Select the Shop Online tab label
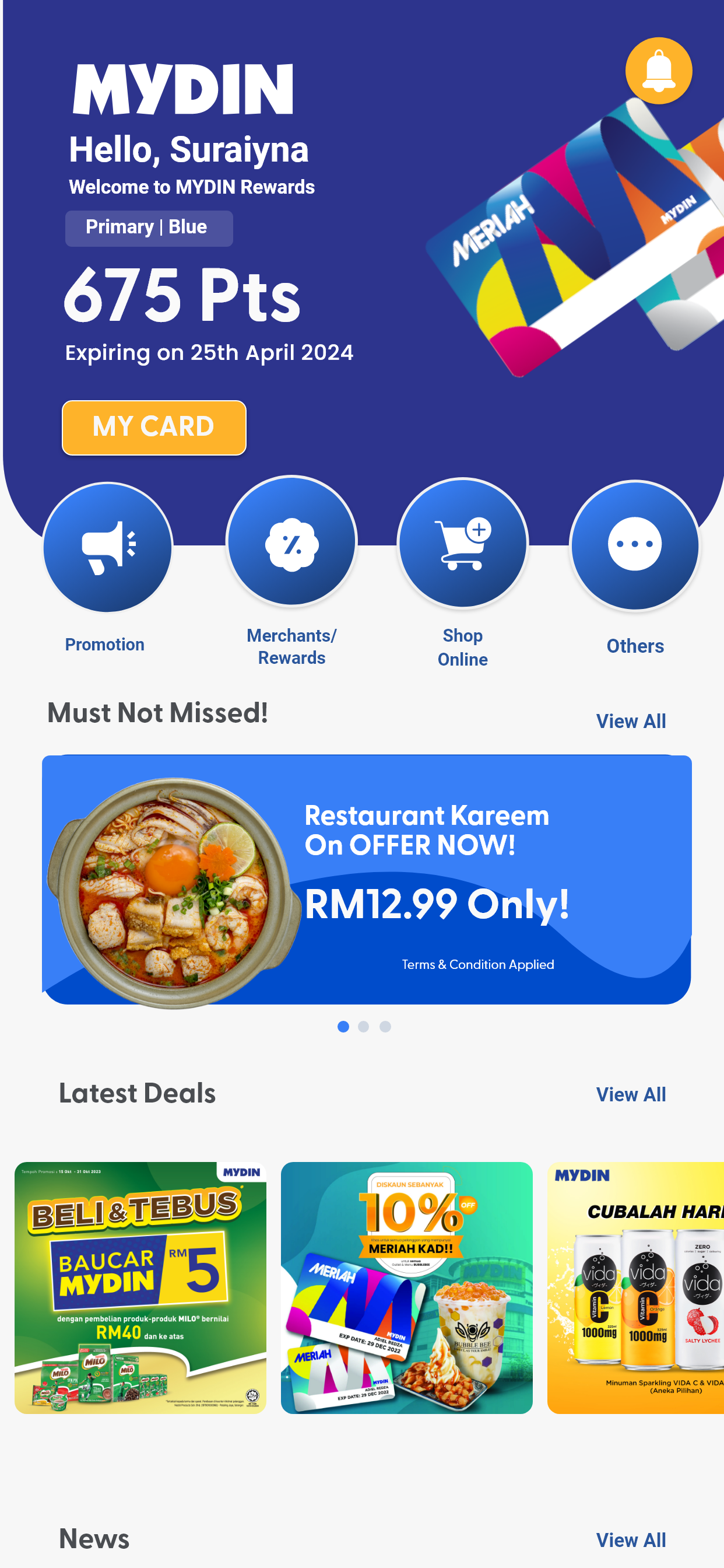 click(462, 647)
